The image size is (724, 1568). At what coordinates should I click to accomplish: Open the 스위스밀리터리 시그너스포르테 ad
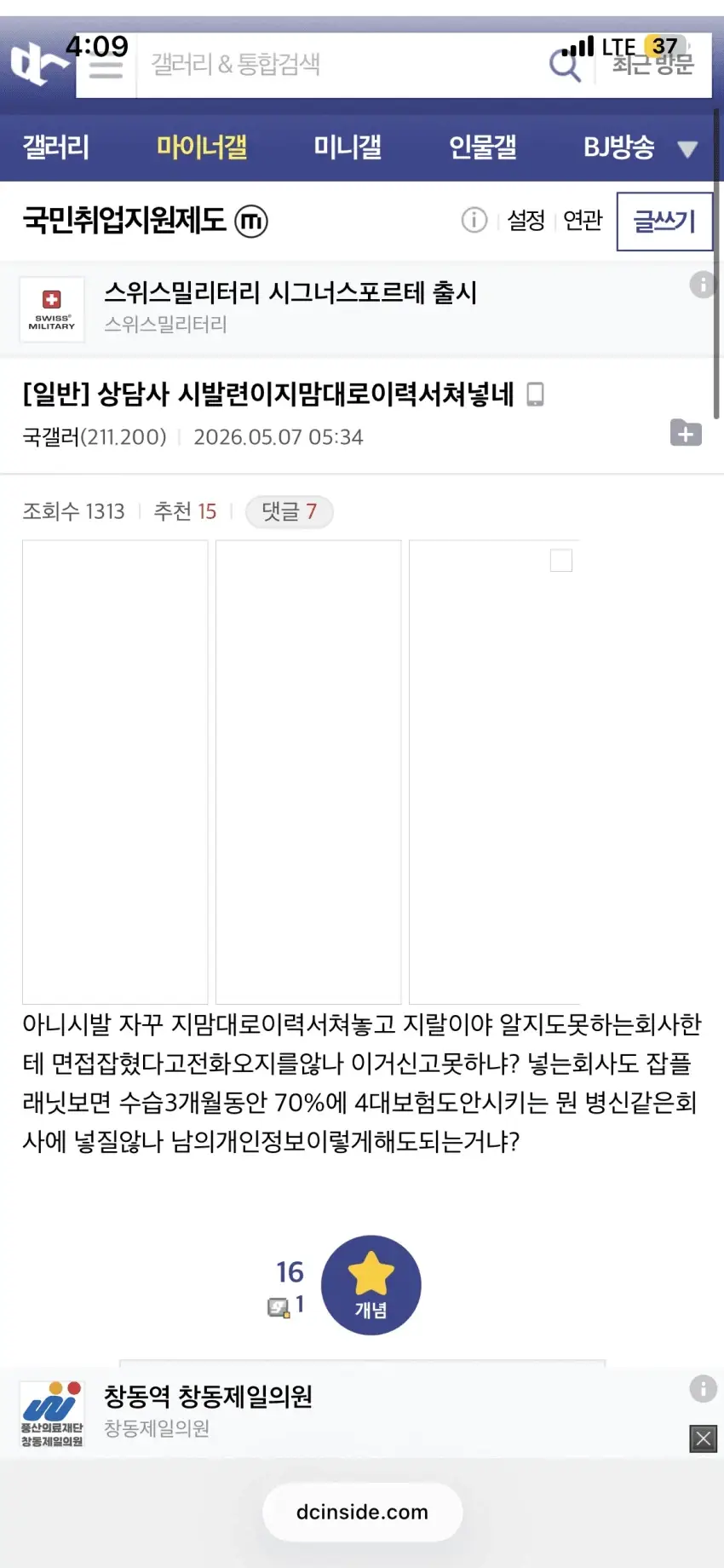(x=290, y=292)
